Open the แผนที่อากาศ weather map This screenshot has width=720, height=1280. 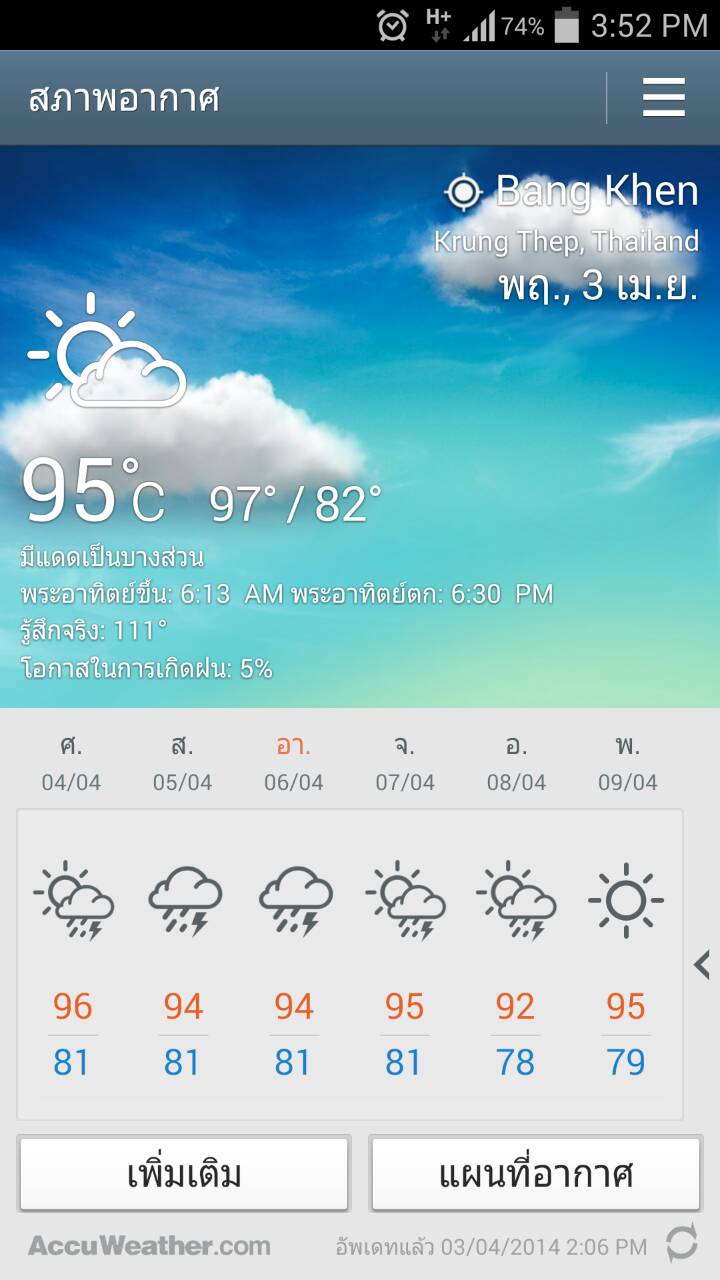click(536, 1173)
